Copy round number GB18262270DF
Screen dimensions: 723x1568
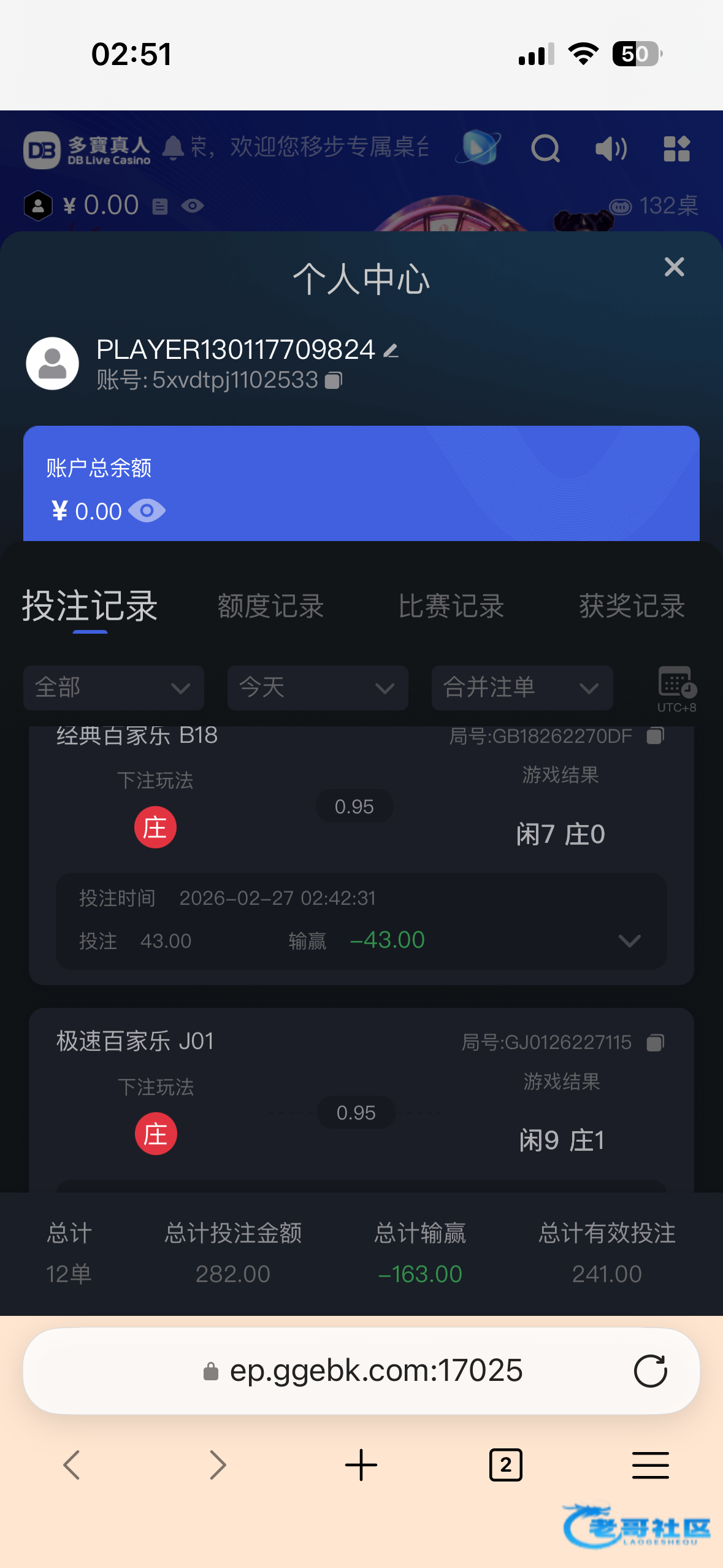pos(656,736)
